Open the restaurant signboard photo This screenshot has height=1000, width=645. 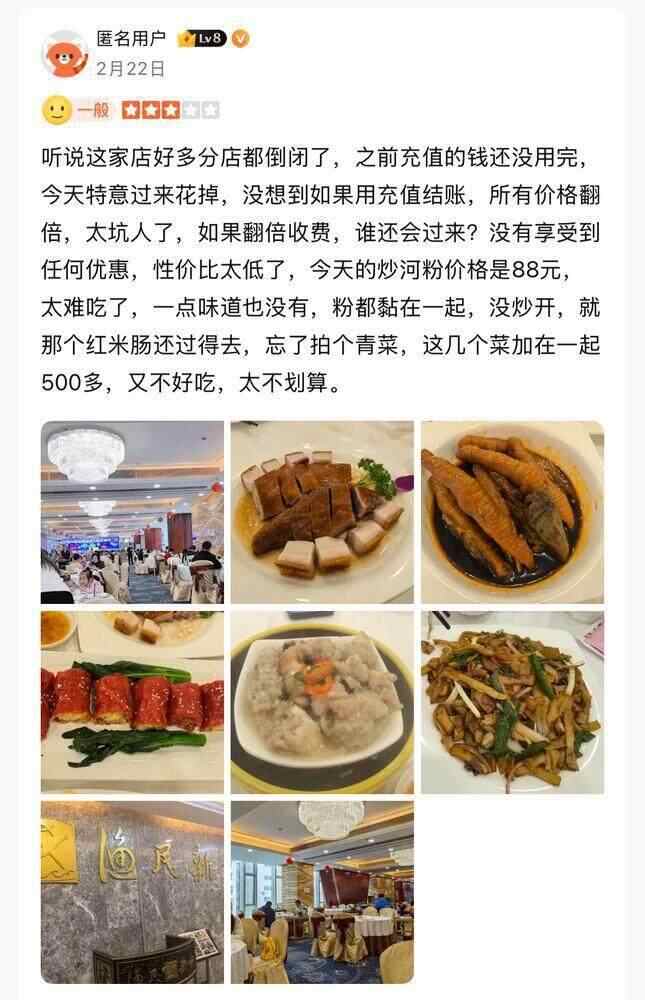point(132,892)
